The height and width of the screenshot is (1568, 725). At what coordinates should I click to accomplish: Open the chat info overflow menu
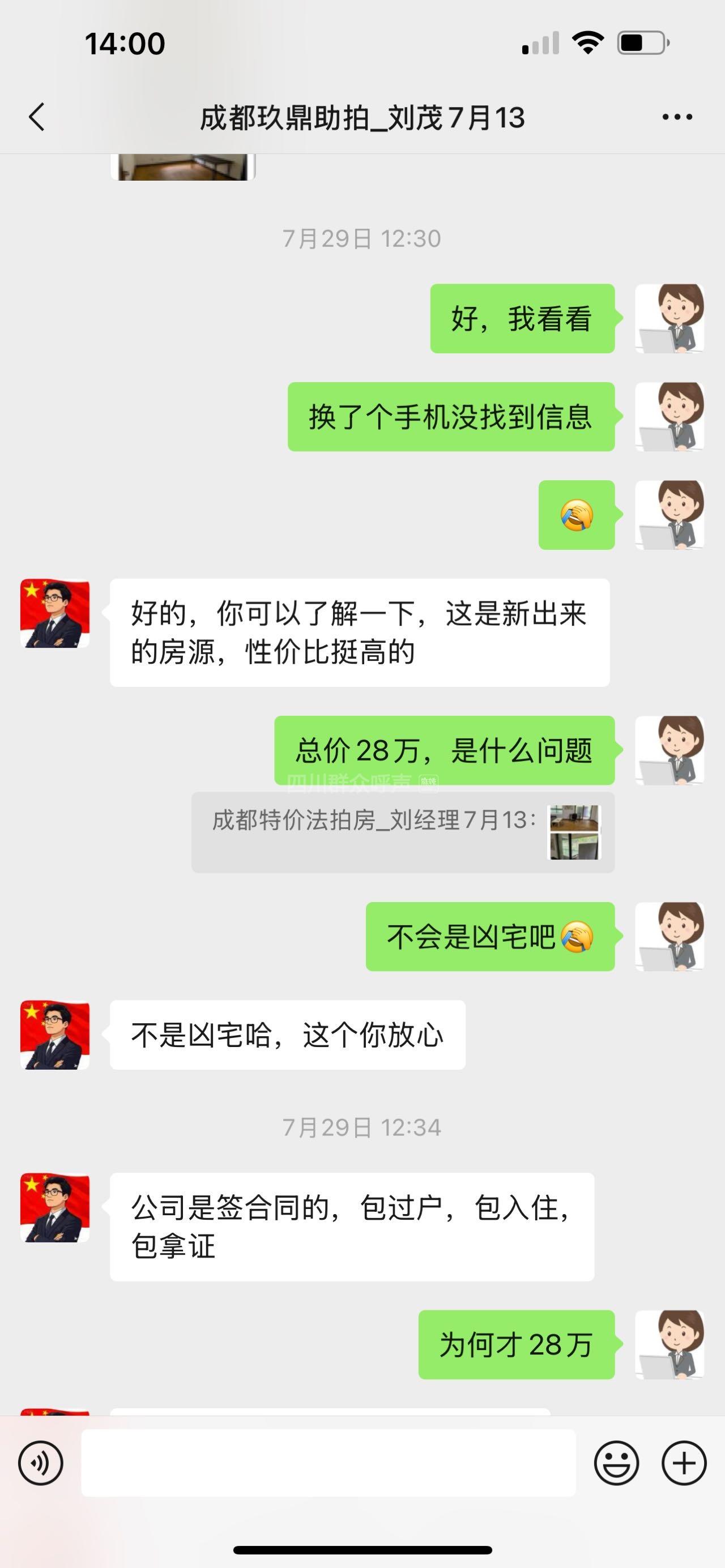click(677, 117)
